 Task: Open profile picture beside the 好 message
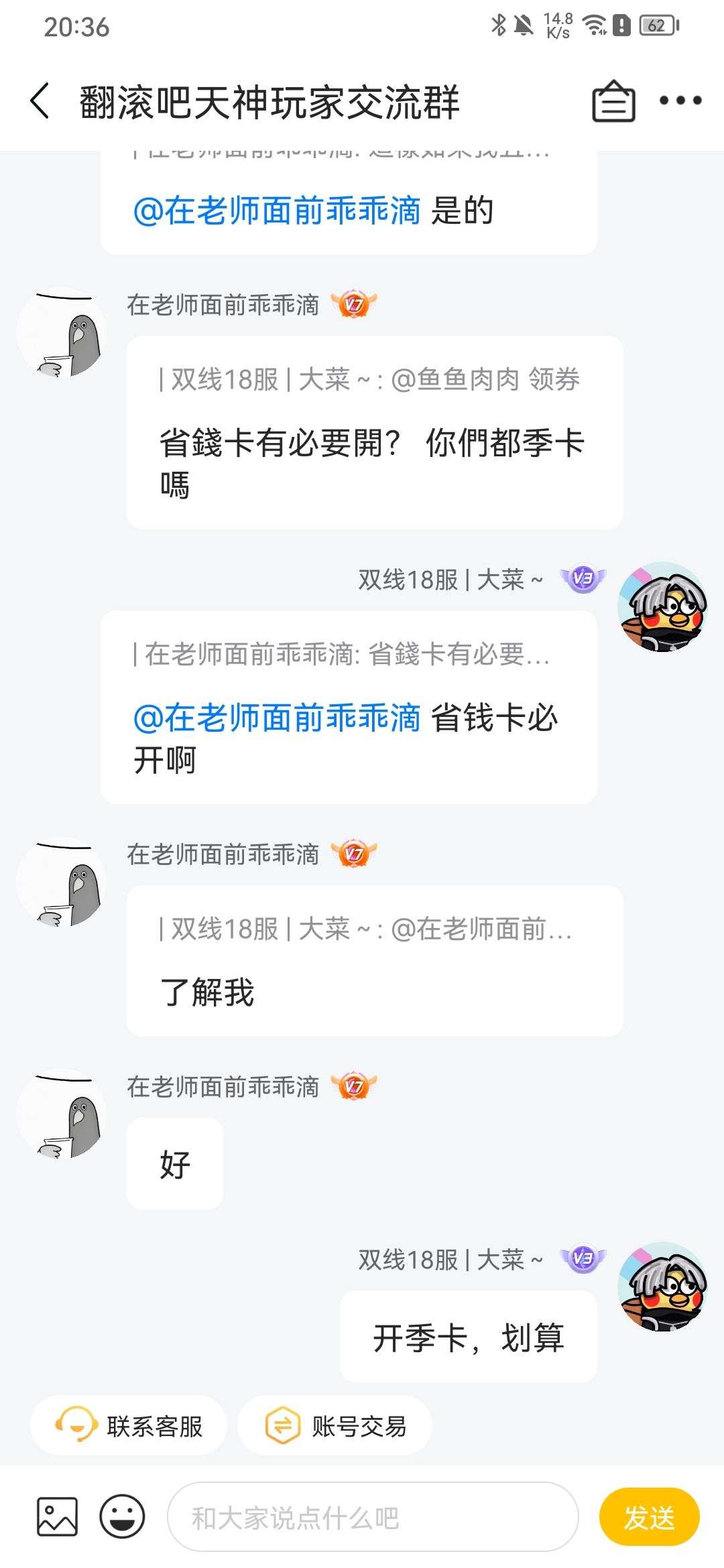pos(62,1114)
